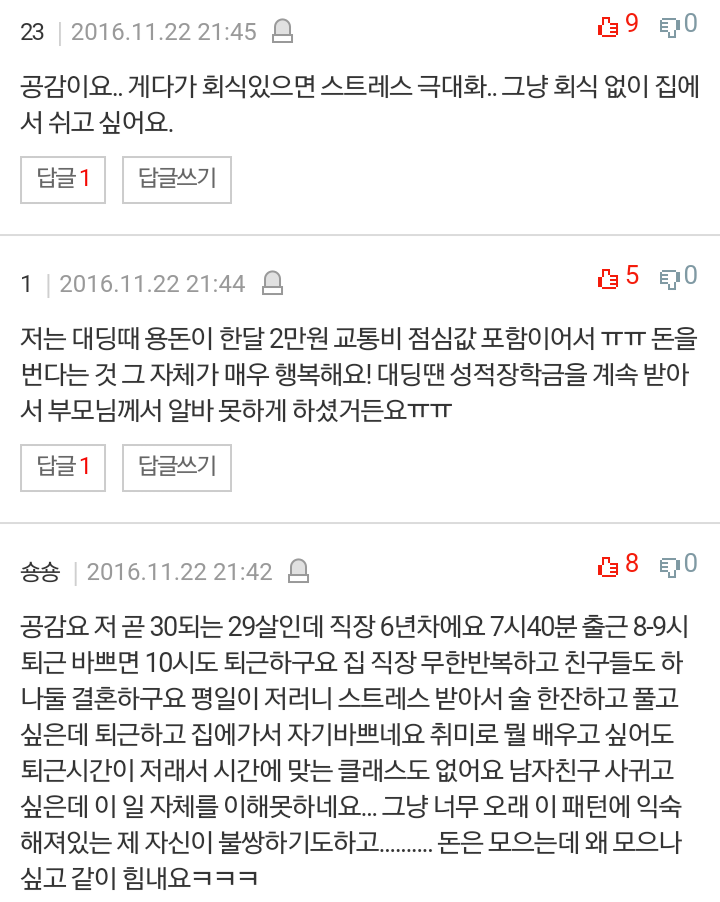Report the comment posted at 21:45
The image size is (720, 902).
click(284, 31)
